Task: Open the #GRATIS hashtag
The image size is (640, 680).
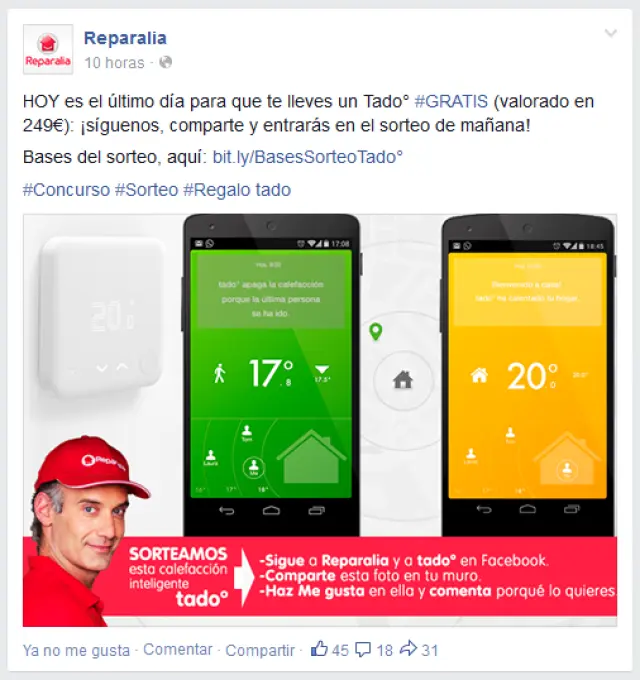Action: [x=451, y=102]
